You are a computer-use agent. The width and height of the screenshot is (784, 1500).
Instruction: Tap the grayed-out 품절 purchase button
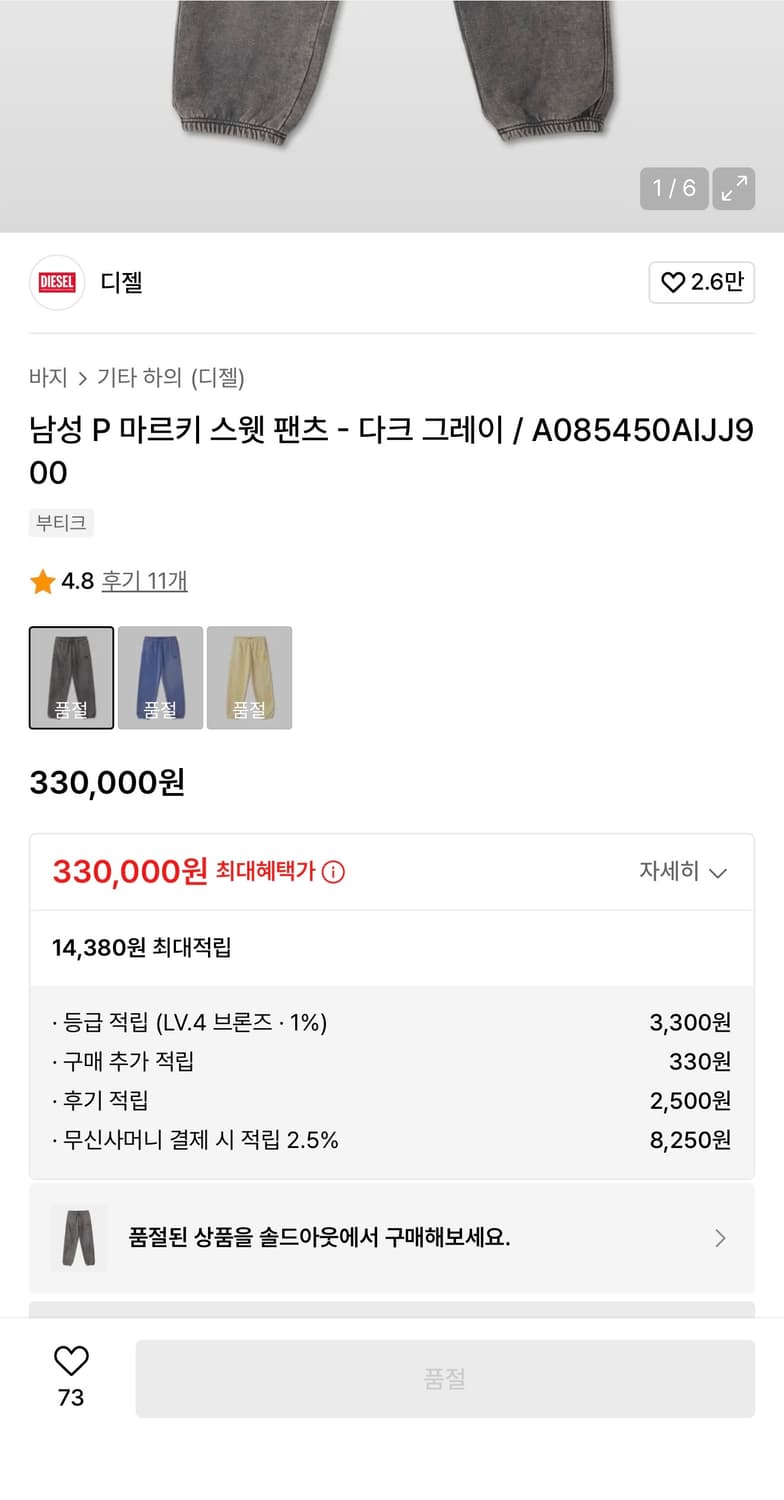point(445,1378)
